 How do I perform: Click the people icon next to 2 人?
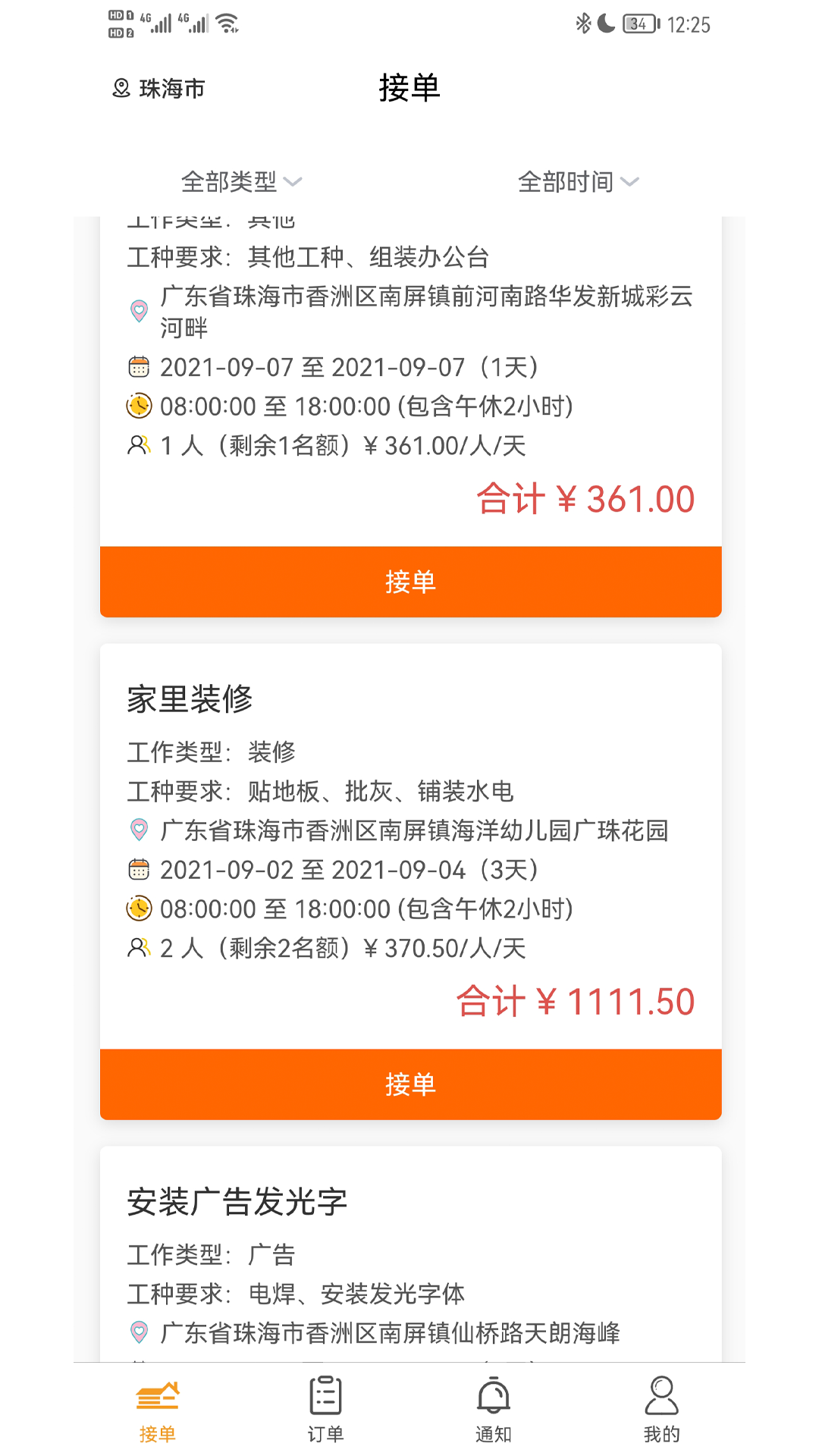click(138, 948)
